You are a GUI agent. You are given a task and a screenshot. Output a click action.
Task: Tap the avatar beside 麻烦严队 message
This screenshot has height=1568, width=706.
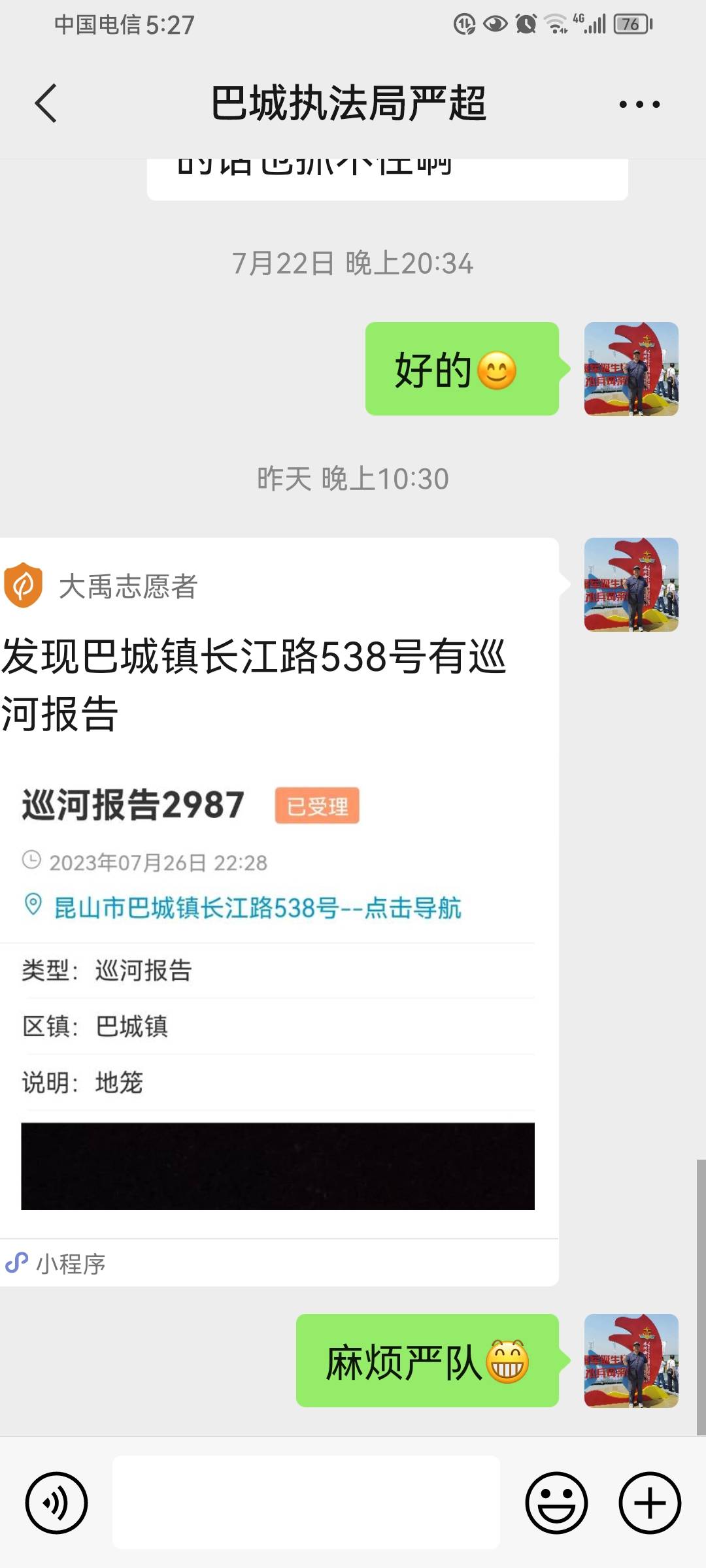(631, 1360)
